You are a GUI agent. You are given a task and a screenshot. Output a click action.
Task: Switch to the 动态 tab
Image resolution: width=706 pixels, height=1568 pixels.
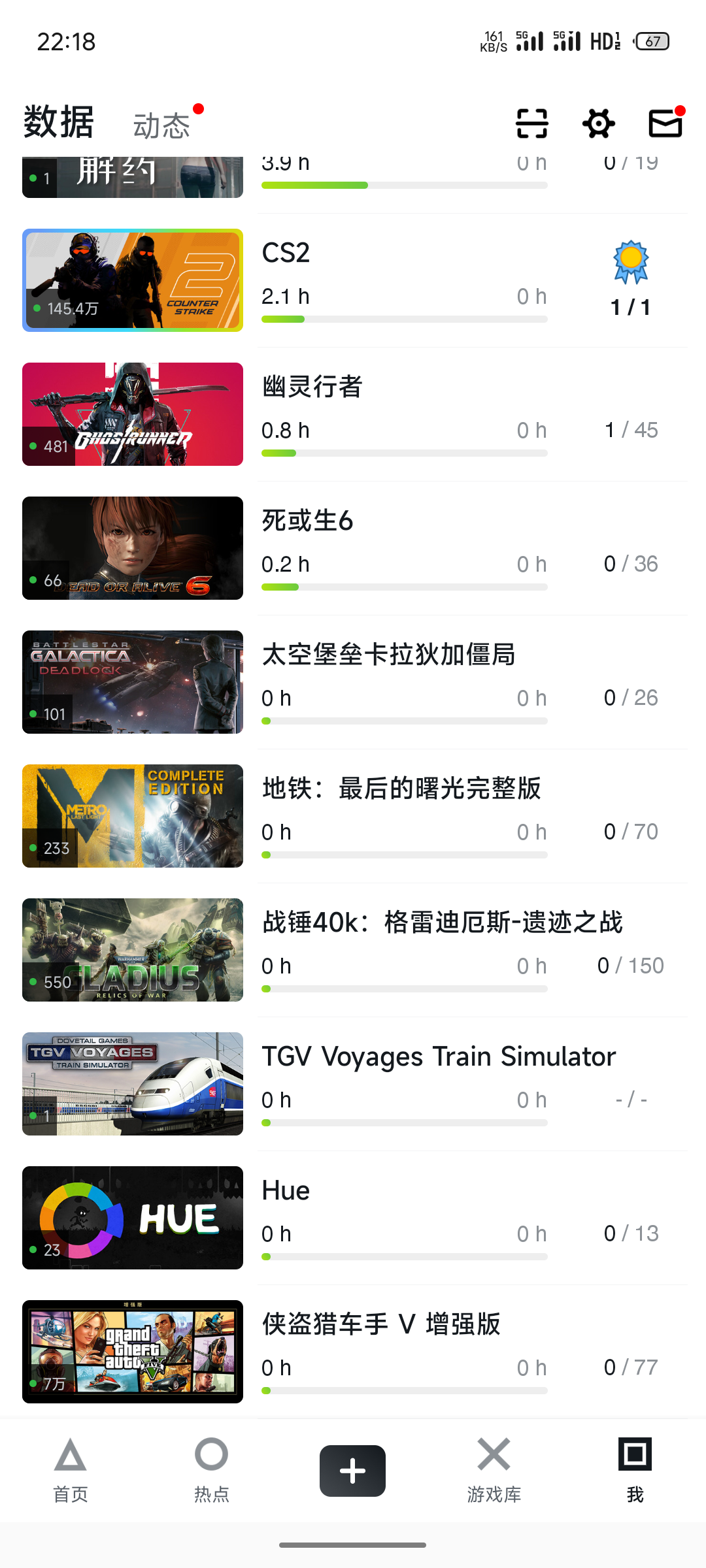161,125
